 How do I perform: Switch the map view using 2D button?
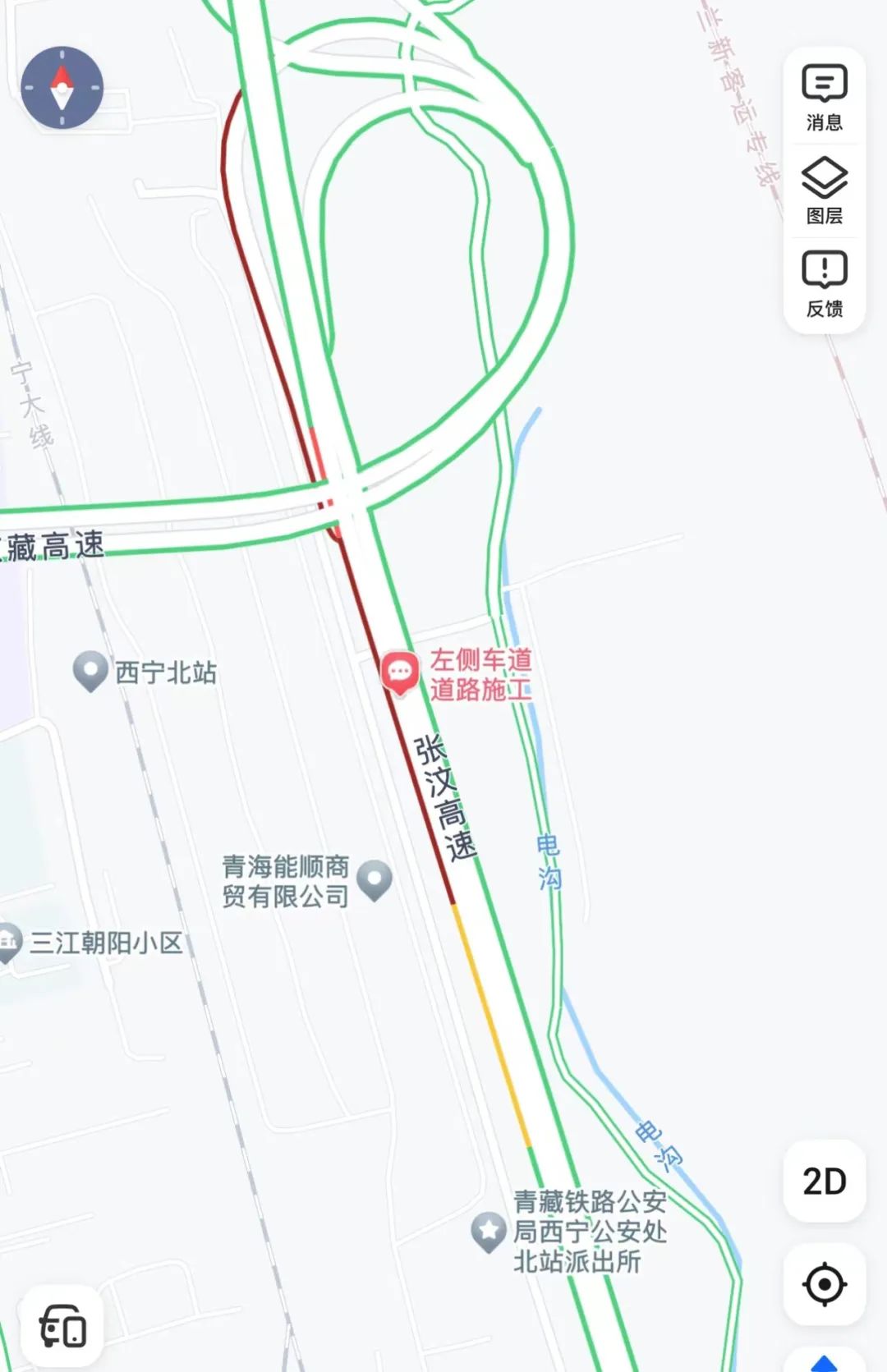824,1182
